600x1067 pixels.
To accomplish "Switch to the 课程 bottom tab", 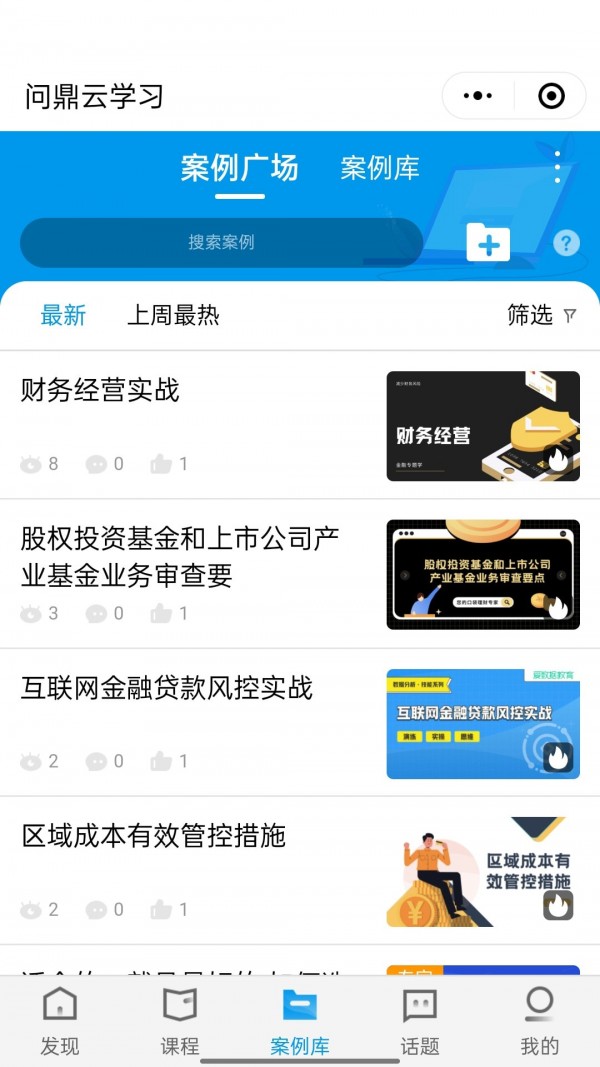I will coord(180,1020).
